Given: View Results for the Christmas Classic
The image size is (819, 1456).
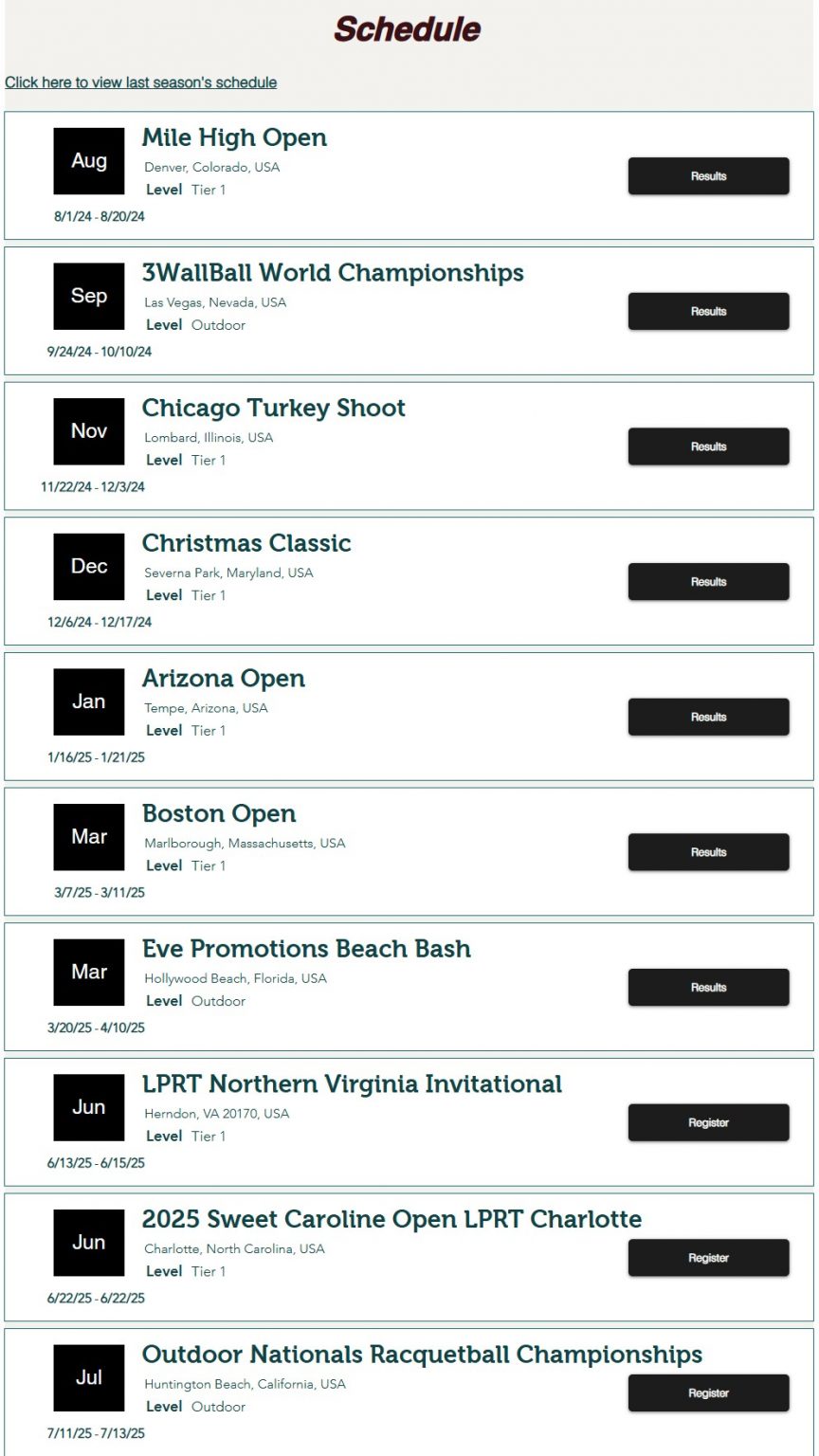Looking at the screenshot, I should (x=708, y=581).
